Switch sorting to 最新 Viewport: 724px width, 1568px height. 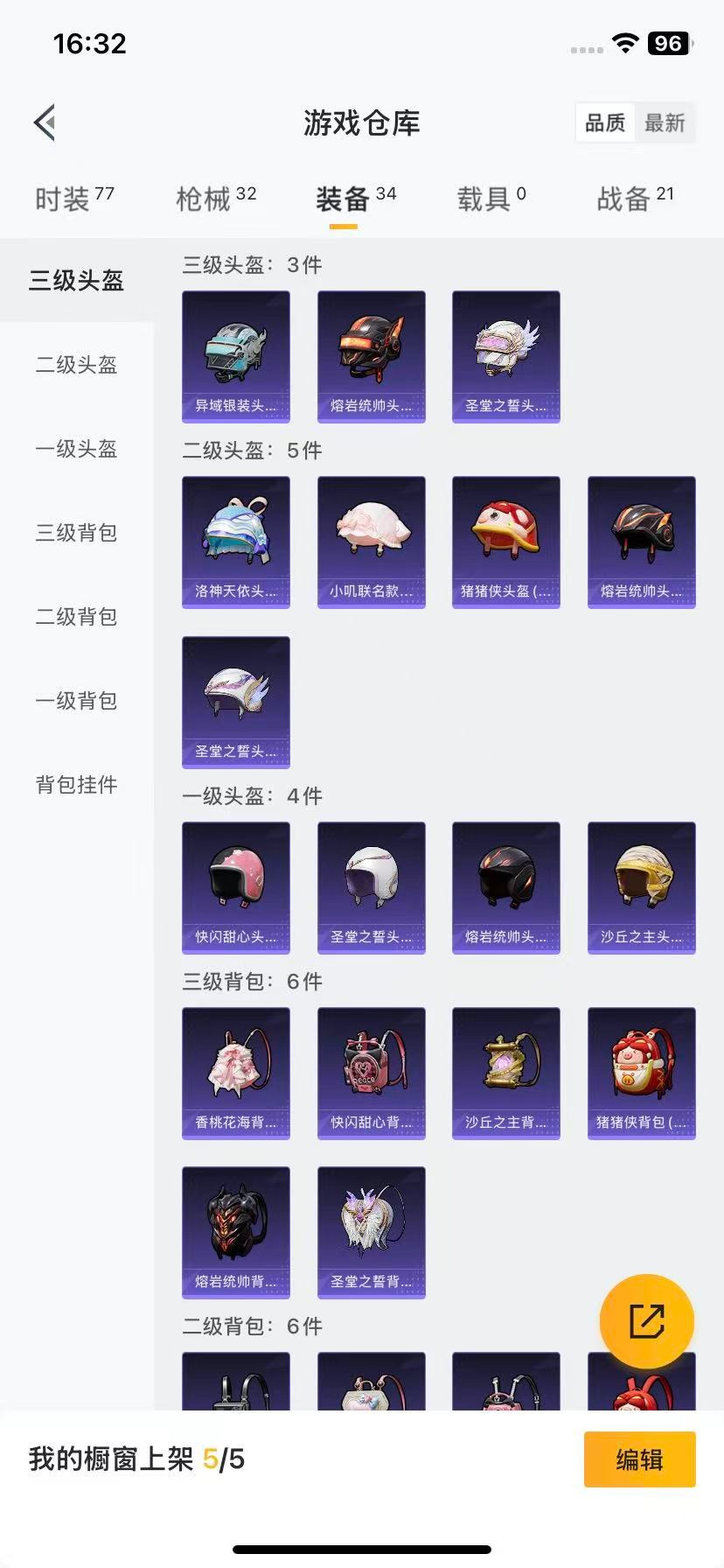[666, 123]
